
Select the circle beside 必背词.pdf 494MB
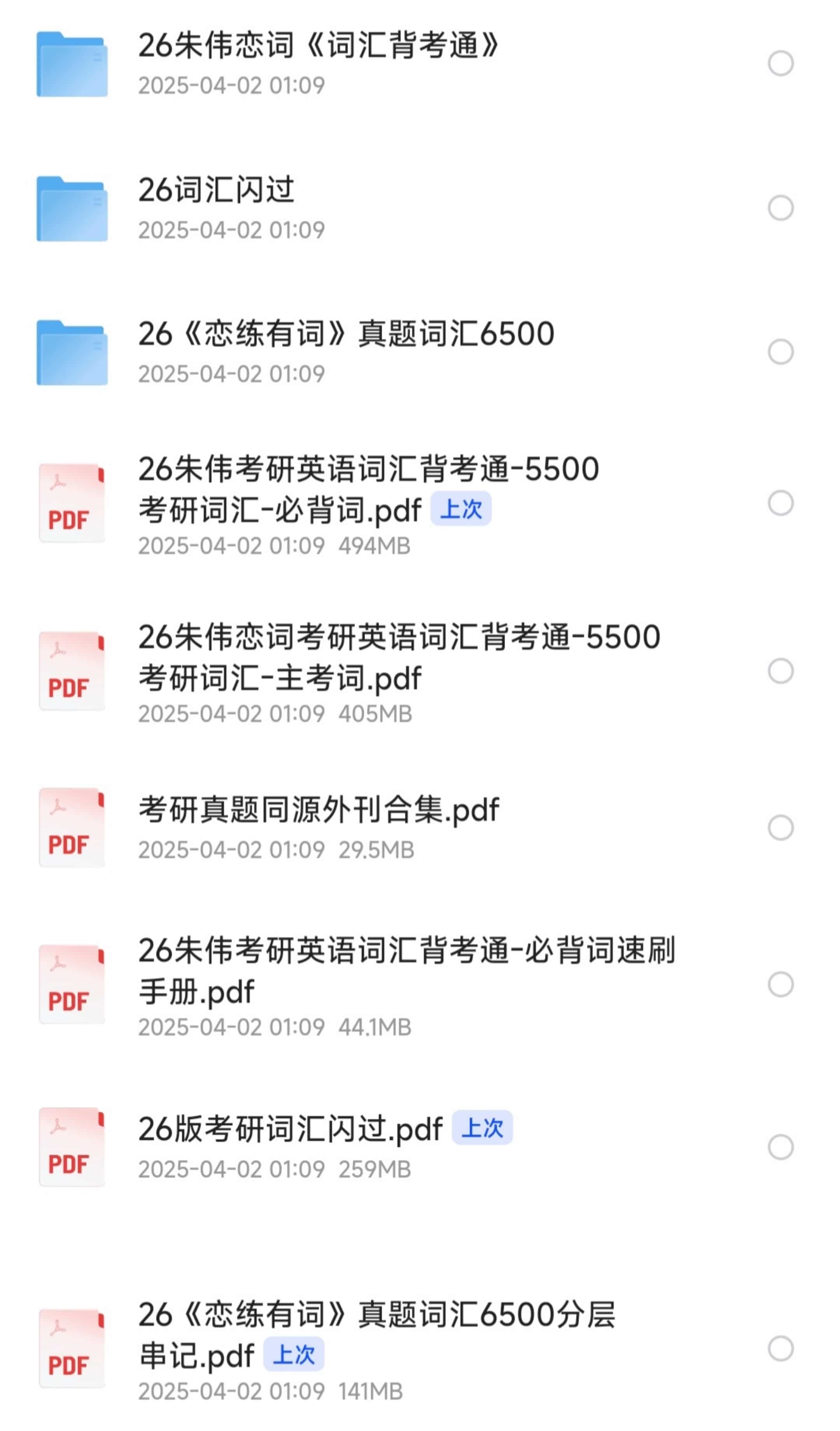pyautogui.click(x=780, y=503)
